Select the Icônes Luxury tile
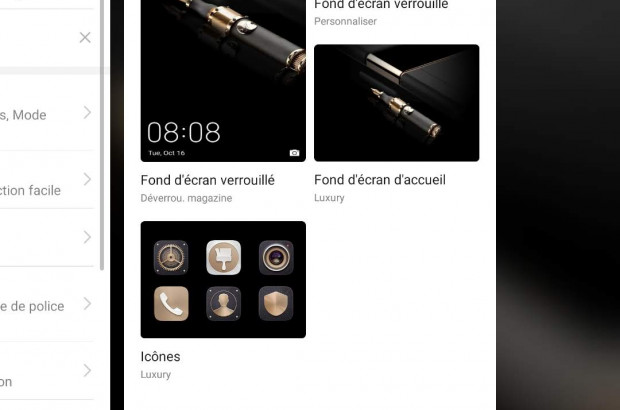The image size is (620, 410). [223, 279]
